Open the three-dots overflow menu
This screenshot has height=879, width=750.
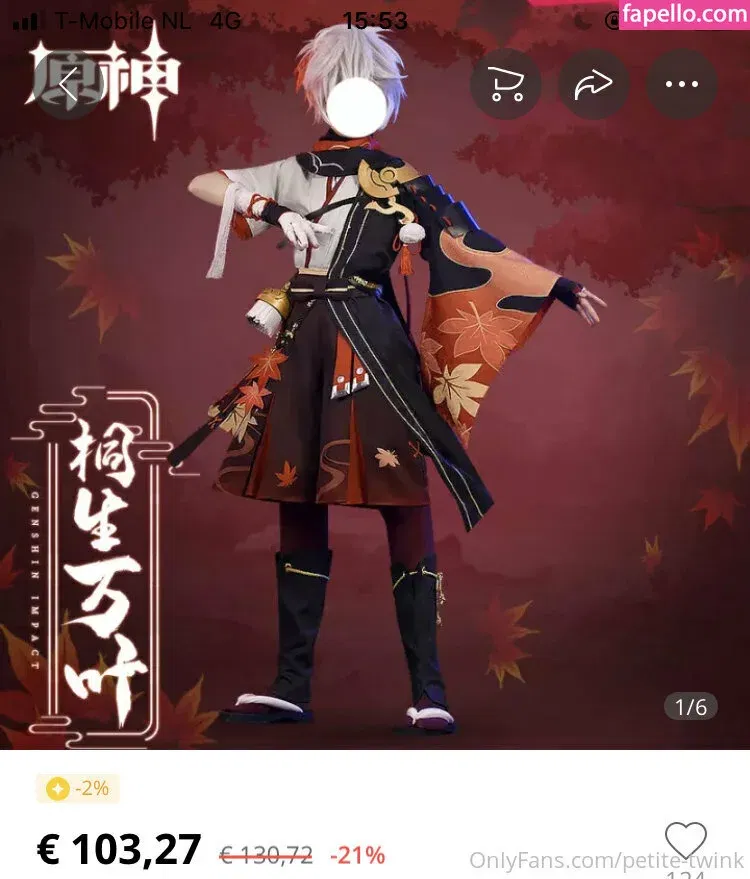(682, 85)
